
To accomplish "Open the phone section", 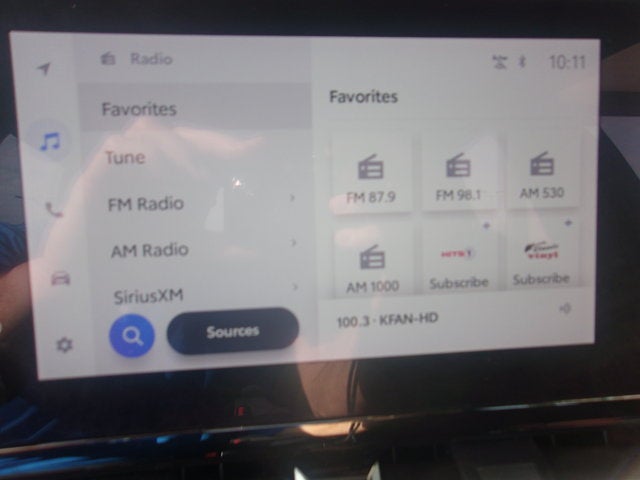I will (x=53, y=210).
